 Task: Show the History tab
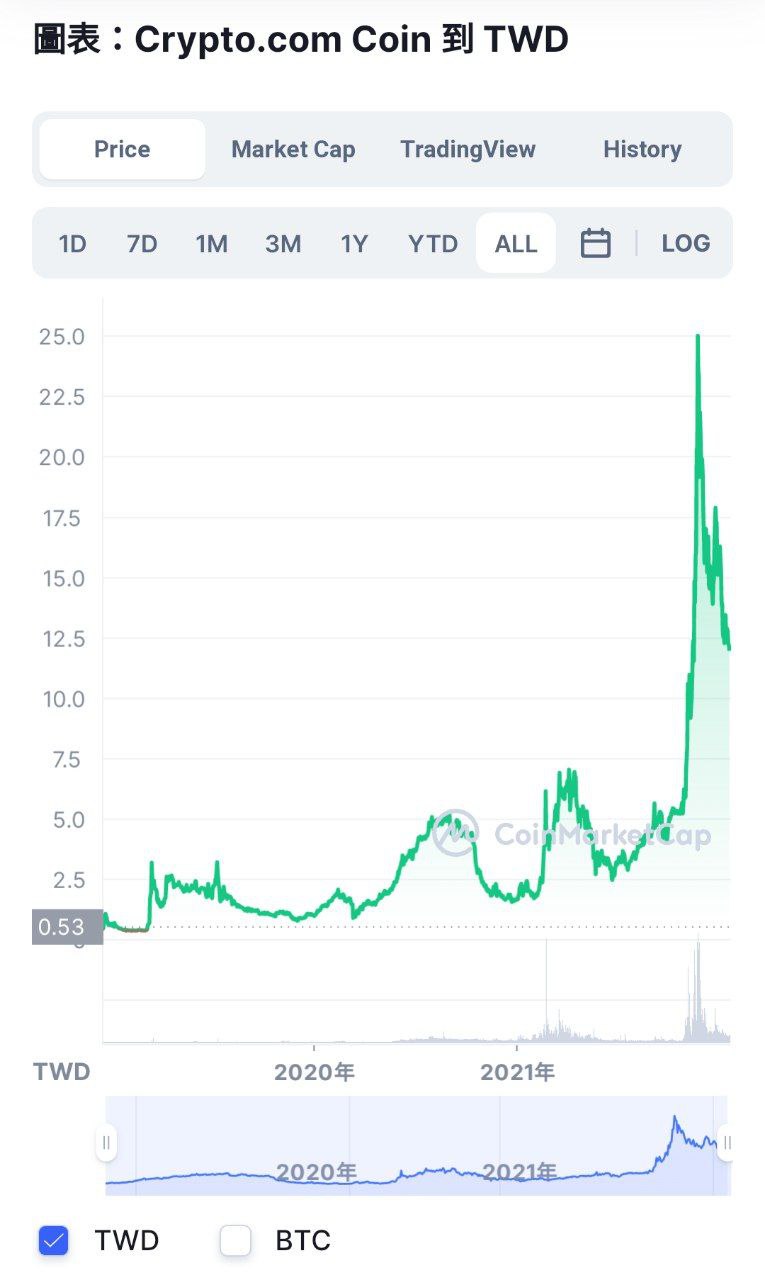tap(642, 150)
